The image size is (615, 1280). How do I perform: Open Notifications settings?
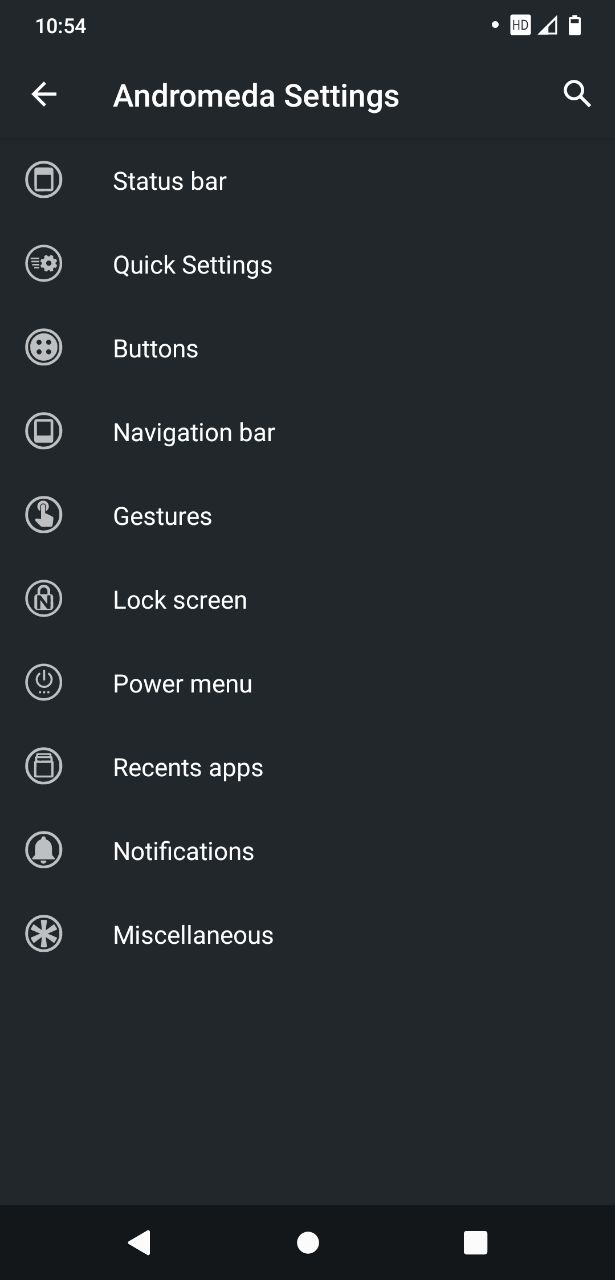tap(307, 851)
